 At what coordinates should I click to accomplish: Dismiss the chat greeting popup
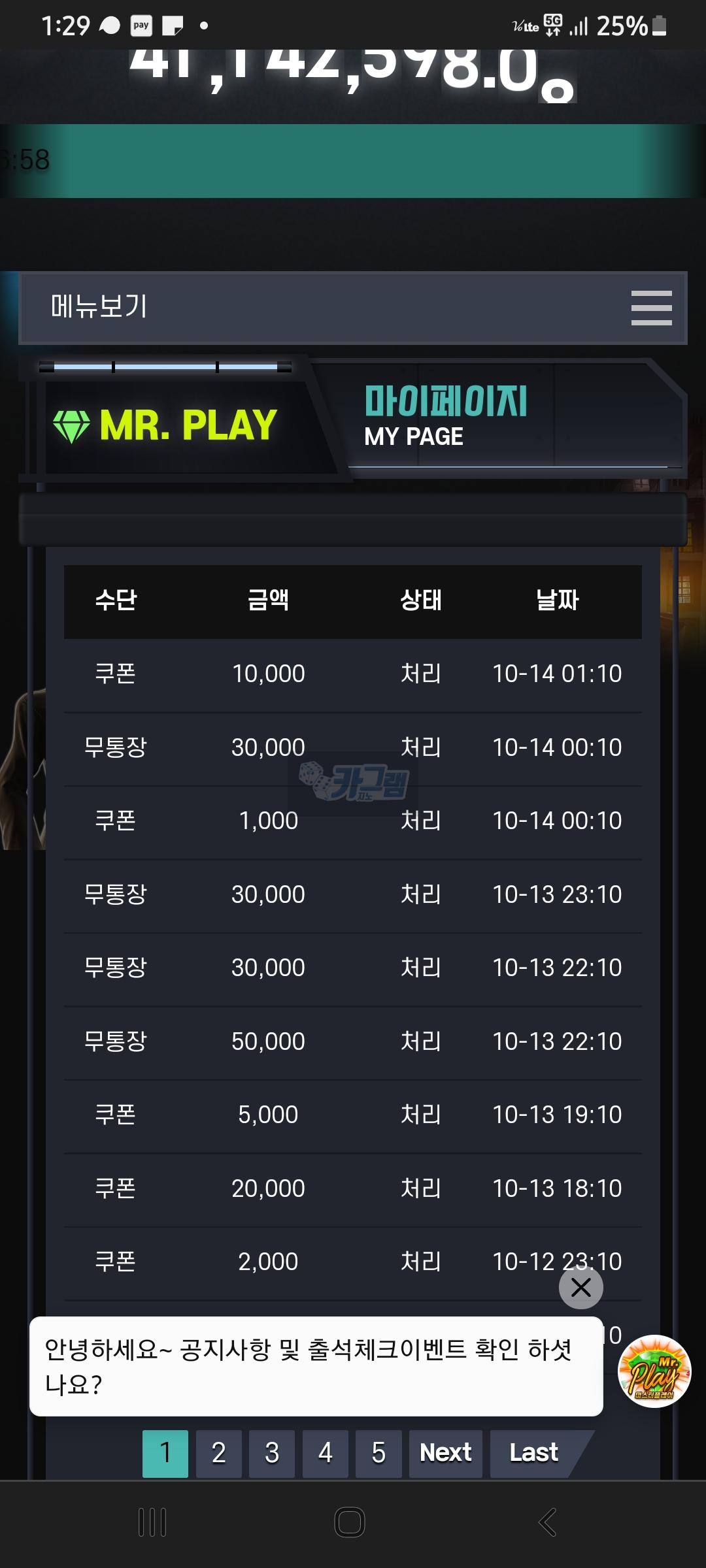tap(580, 1287)
